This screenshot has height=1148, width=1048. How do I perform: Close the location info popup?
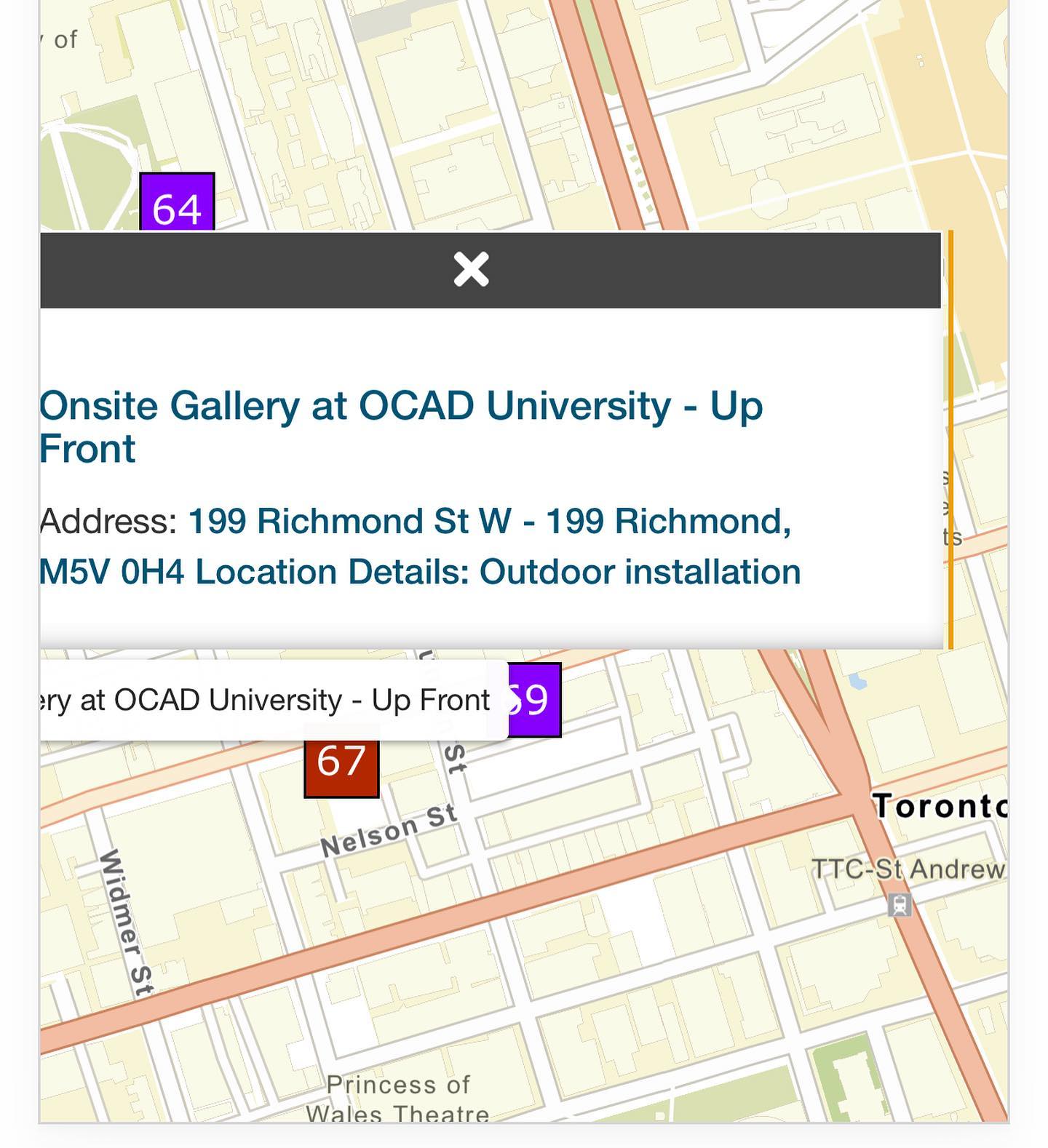[471, 270]
